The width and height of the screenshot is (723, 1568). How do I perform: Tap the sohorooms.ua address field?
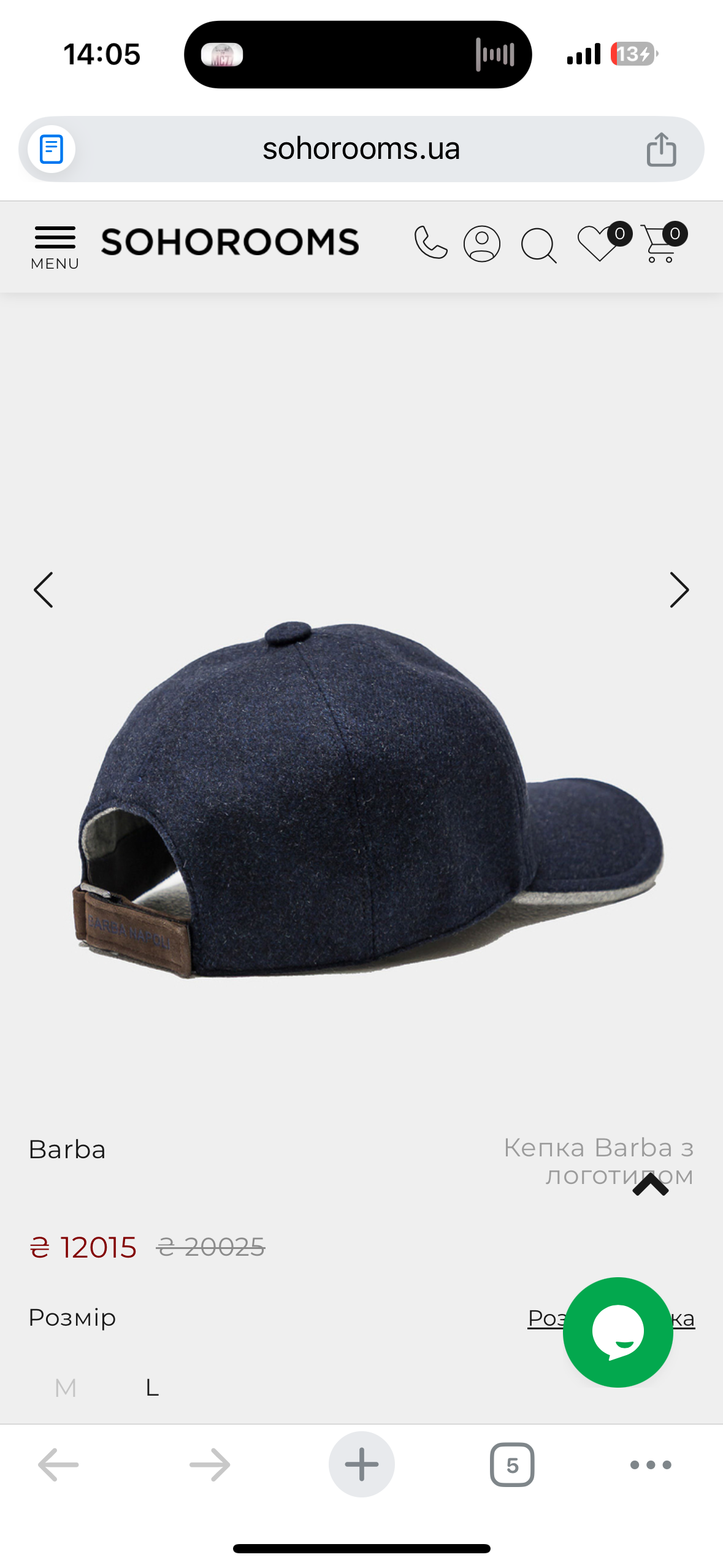[361, 149]
